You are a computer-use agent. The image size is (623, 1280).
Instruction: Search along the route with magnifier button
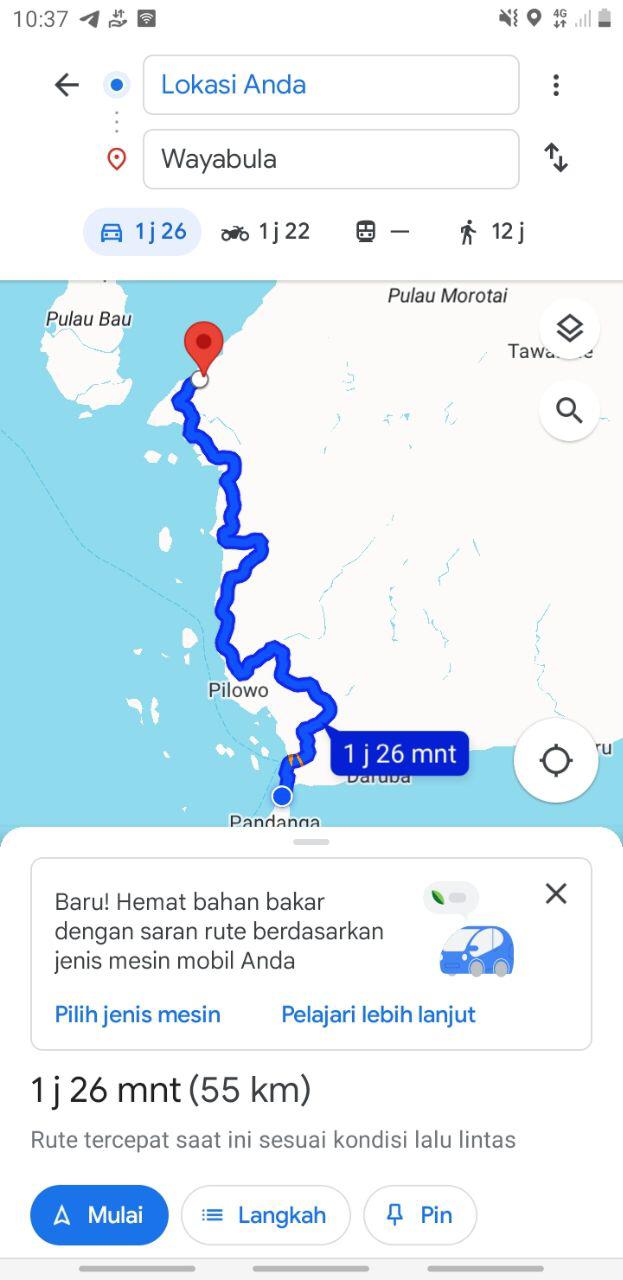click(569, 410)
